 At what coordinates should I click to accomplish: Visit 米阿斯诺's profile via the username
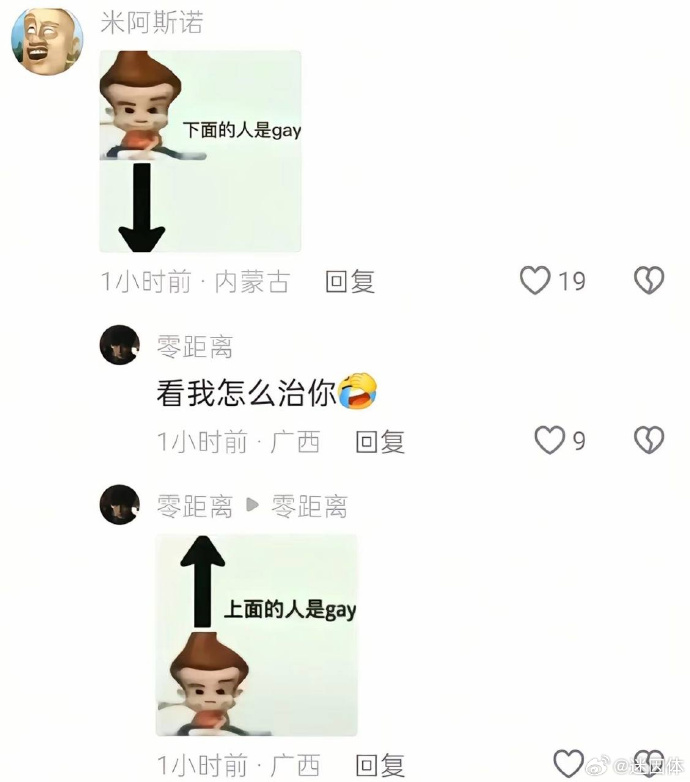click(x=151, y=23)
